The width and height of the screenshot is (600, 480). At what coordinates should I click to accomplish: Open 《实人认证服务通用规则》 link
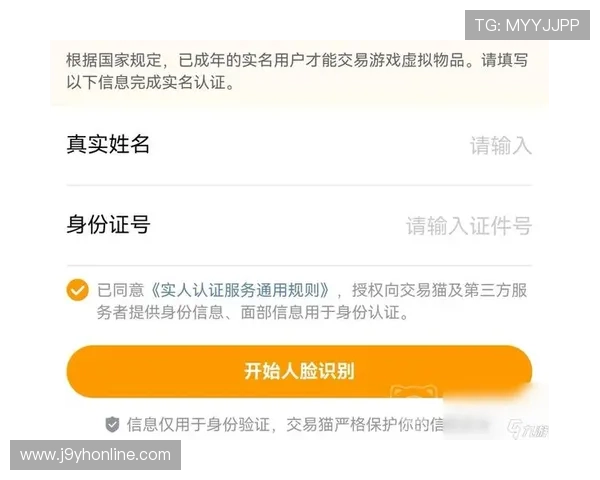242,291
